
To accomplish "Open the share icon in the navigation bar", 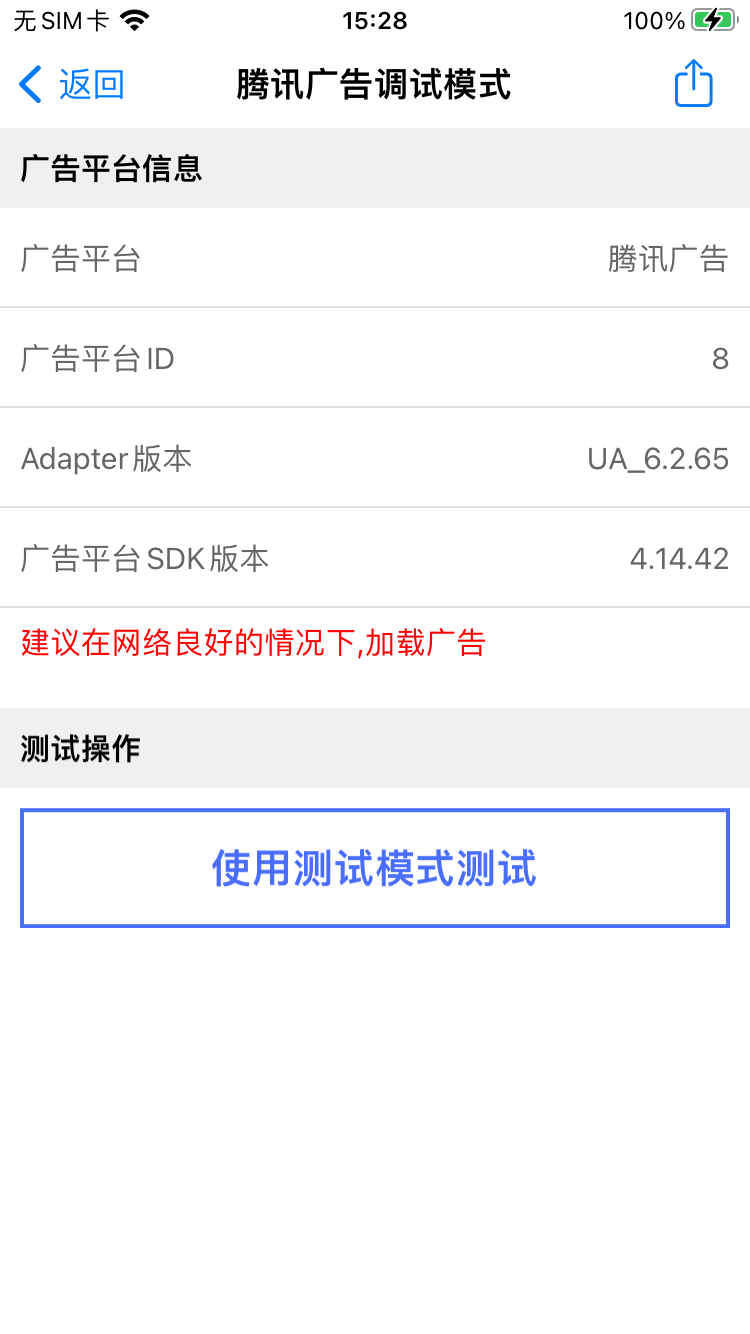I will (x=693, y=83).
